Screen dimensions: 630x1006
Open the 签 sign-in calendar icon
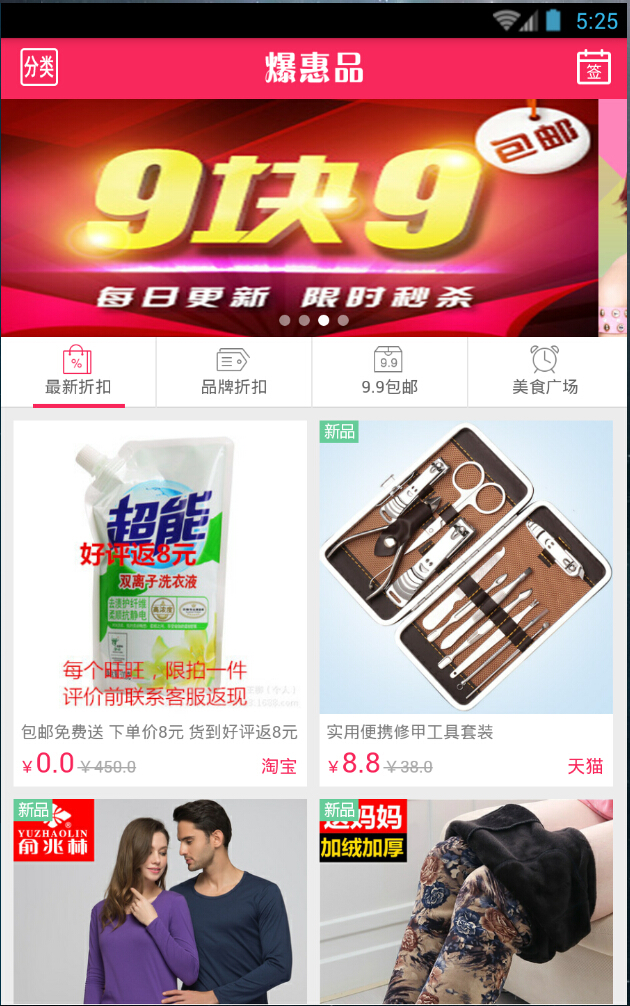click(x=594, y=68)
